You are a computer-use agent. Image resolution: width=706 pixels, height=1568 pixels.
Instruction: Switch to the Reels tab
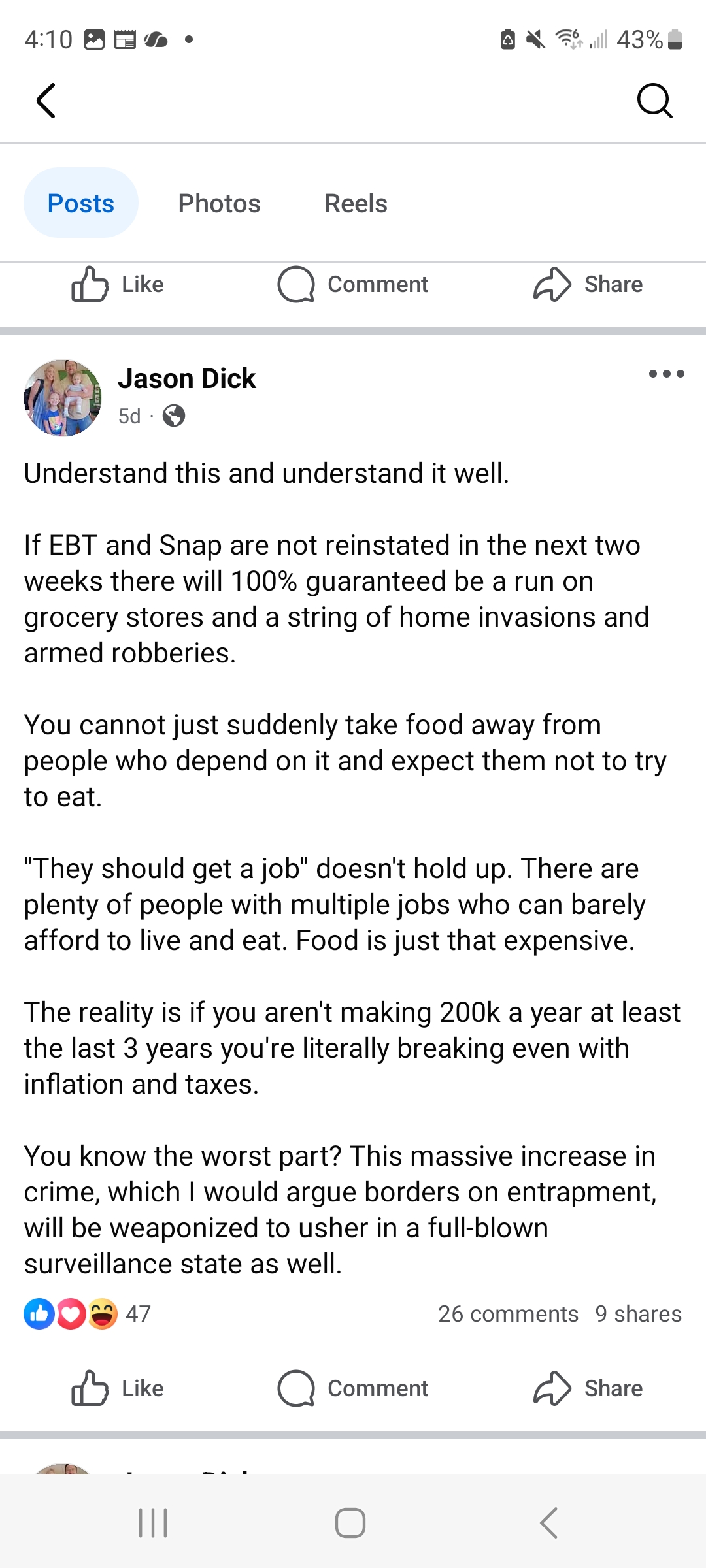point(356,203)
